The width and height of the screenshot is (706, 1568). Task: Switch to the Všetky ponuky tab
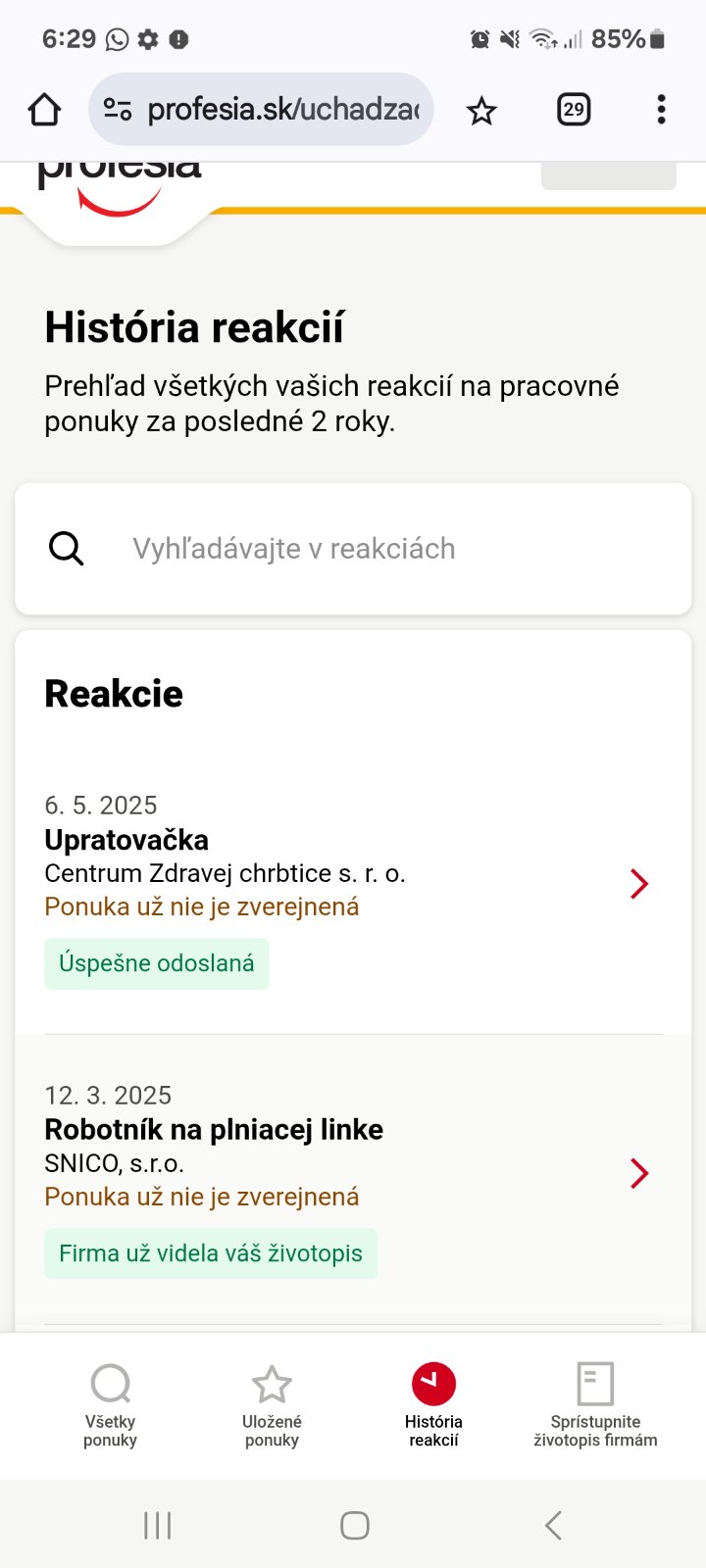click(x=110, y=1405)
